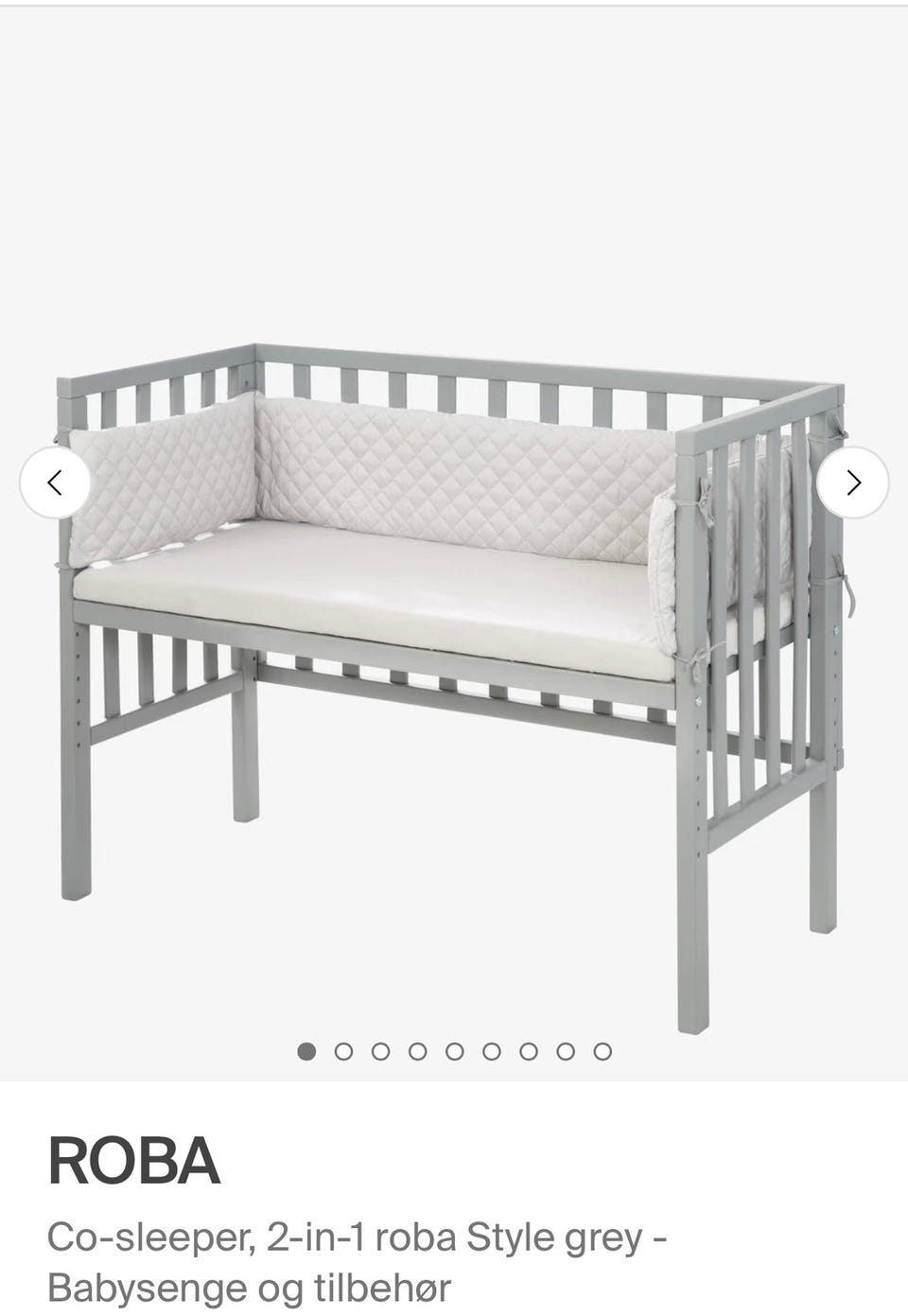
Task: Show the previous product image
Action: coord(55,483)
